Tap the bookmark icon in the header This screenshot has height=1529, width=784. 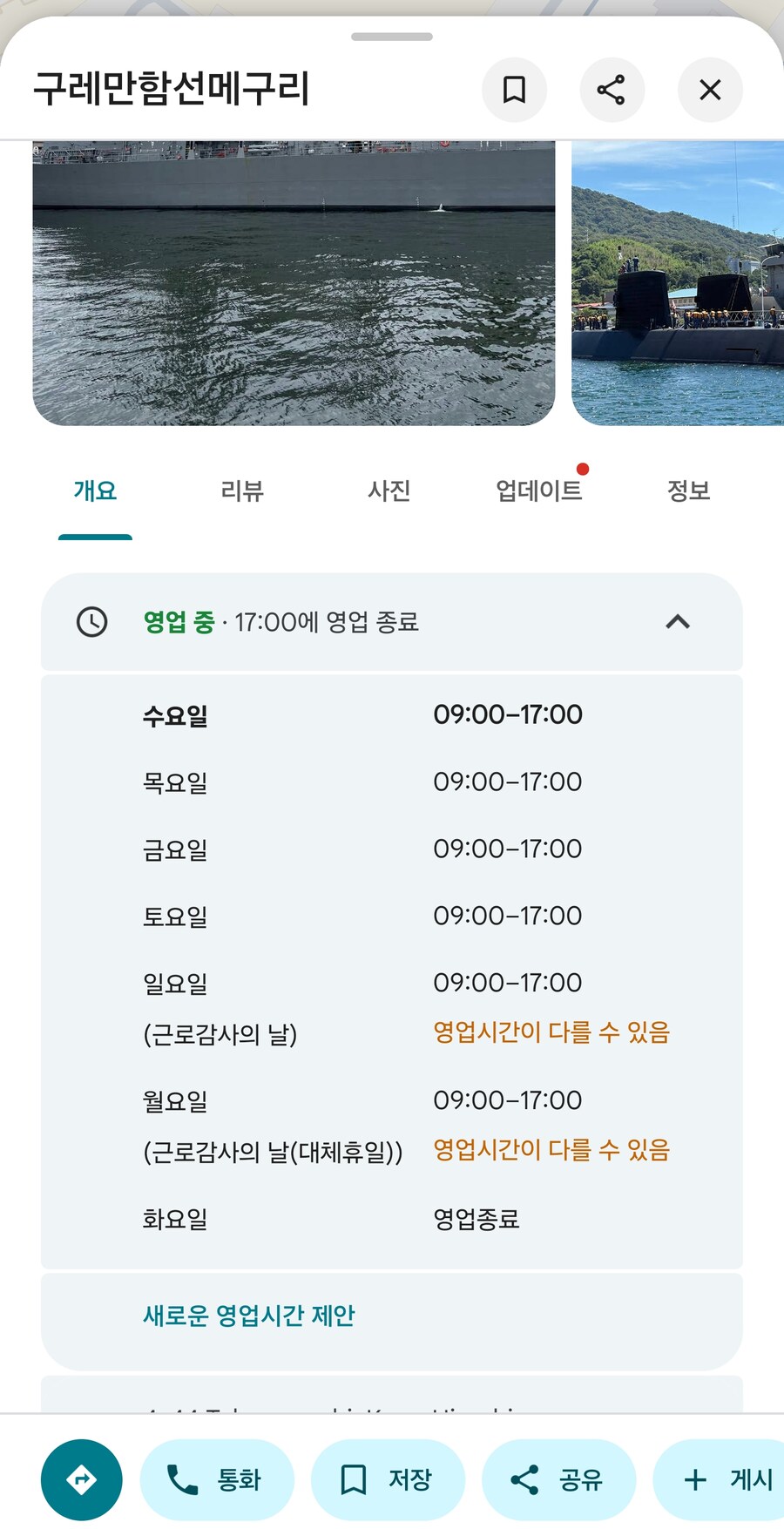pyautogui.click(x=515, y=90)
